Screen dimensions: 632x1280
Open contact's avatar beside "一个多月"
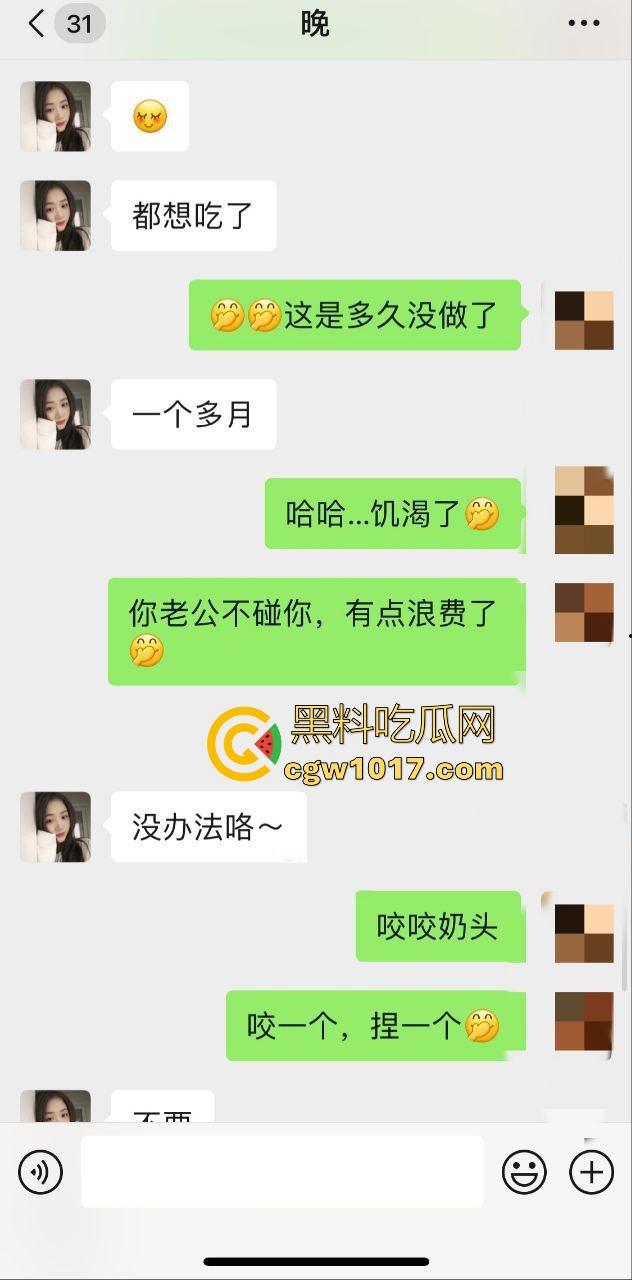56,414
